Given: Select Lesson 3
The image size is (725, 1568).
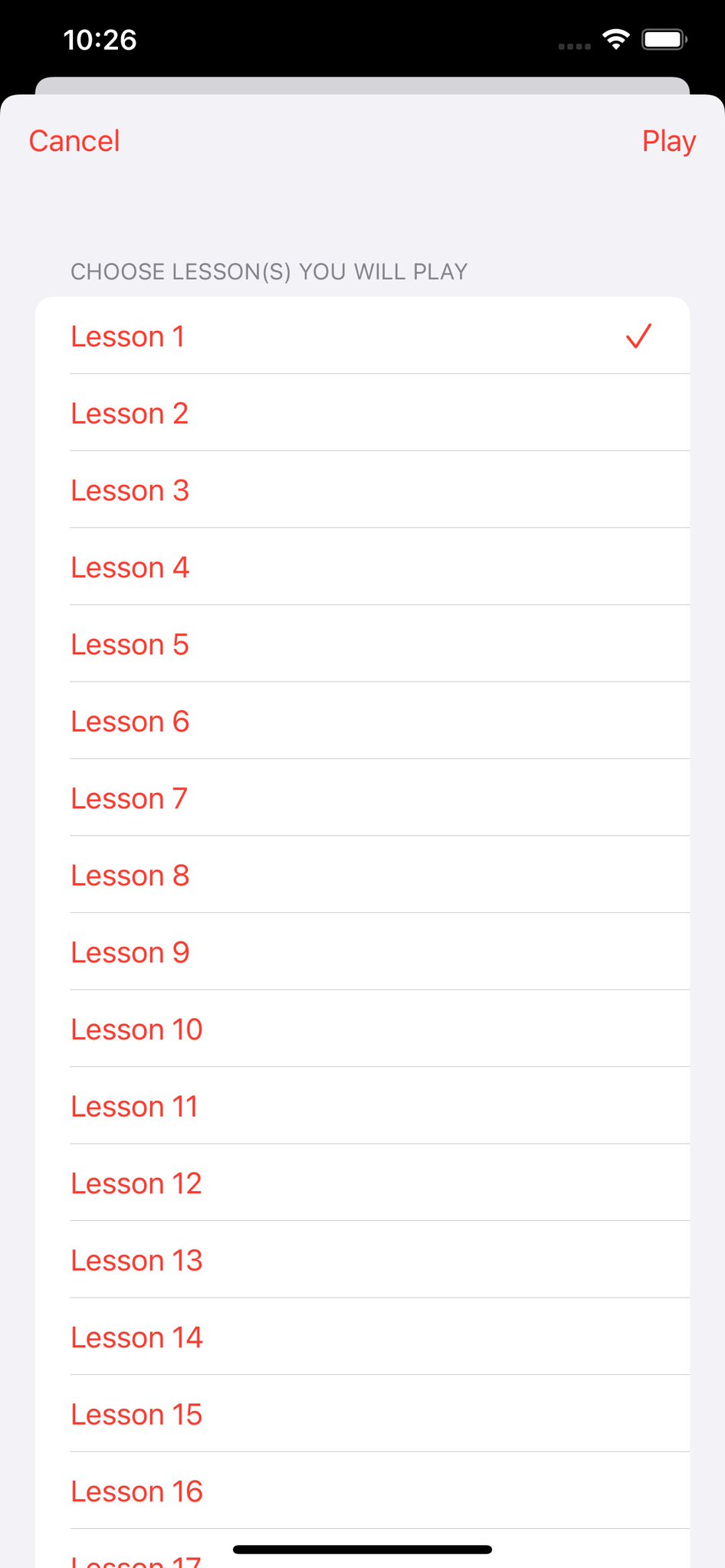Looking at the screenshot, I should click(x=362, y=490).
